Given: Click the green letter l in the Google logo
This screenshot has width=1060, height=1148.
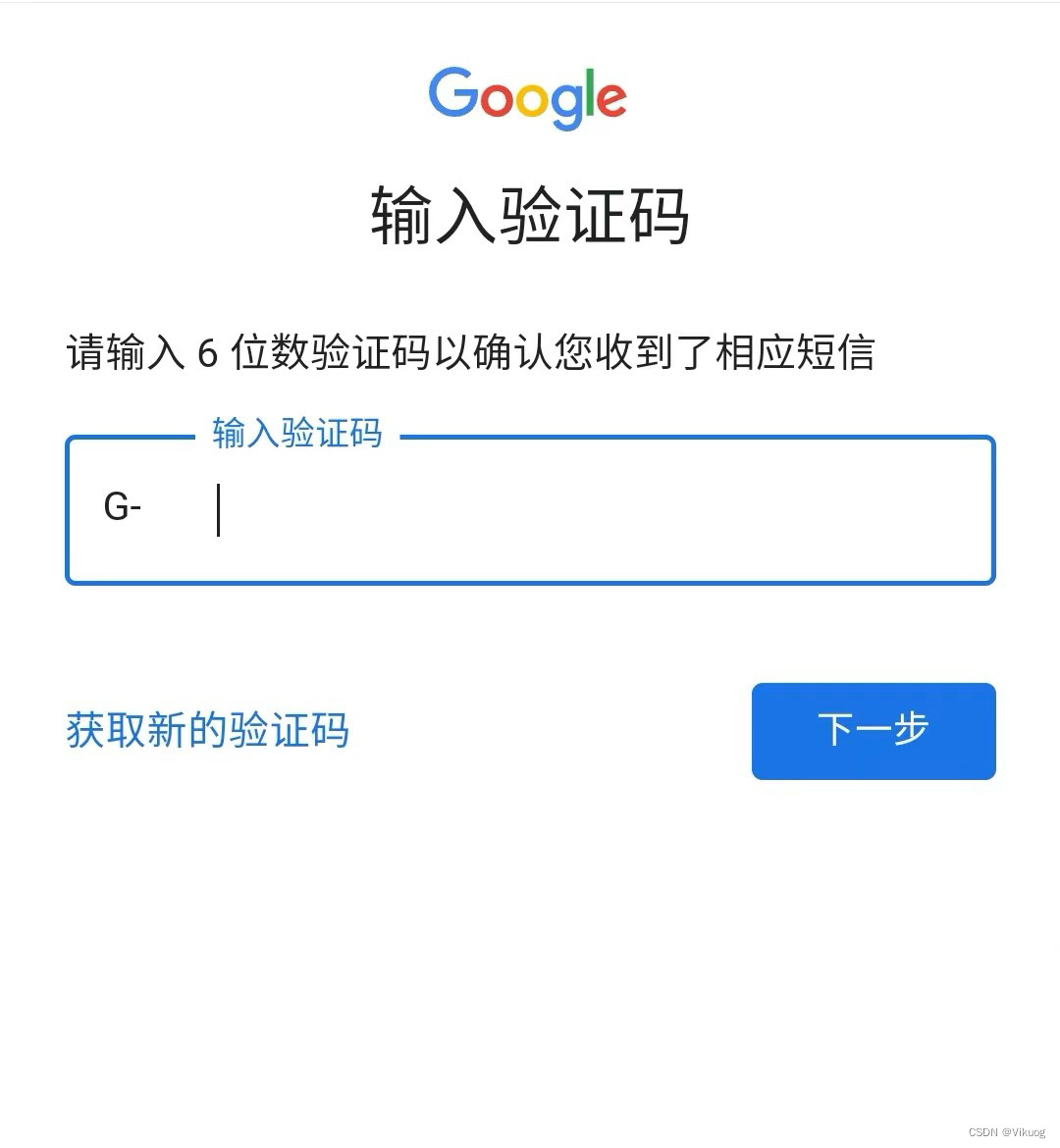Looking at the screenshot, I should click(x=590, y=91).
